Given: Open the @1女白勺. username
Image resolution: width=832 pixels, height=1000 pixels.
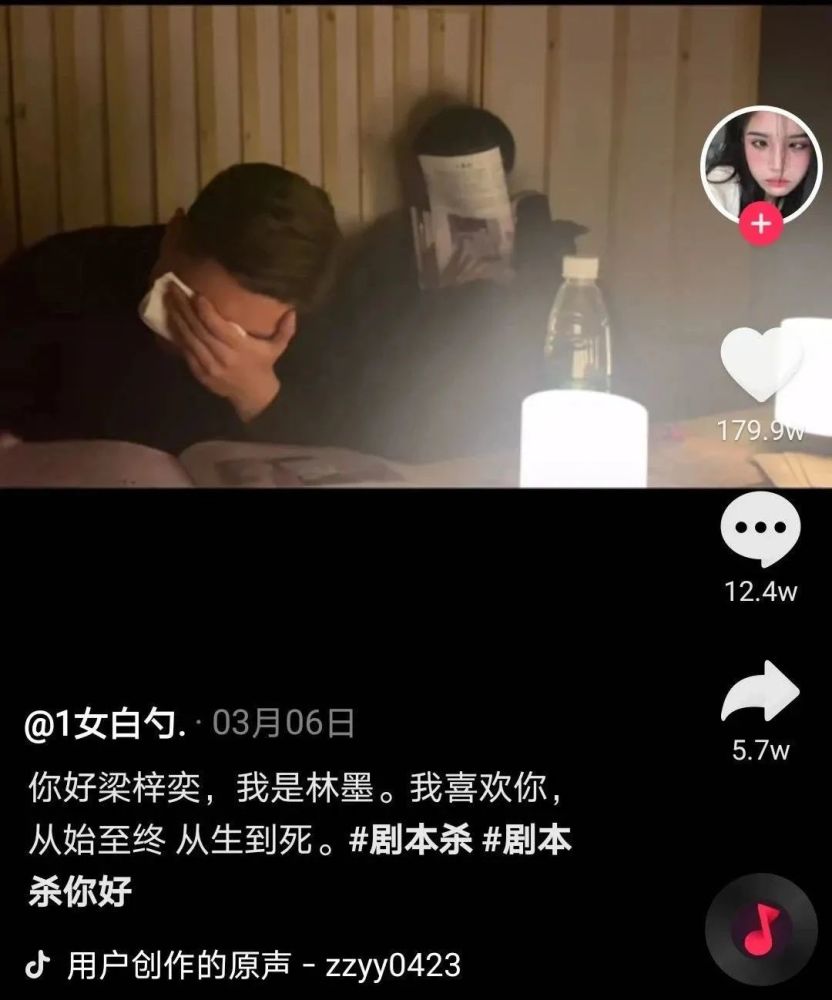Looking at the screenshot, I should [x=105, y=725].
